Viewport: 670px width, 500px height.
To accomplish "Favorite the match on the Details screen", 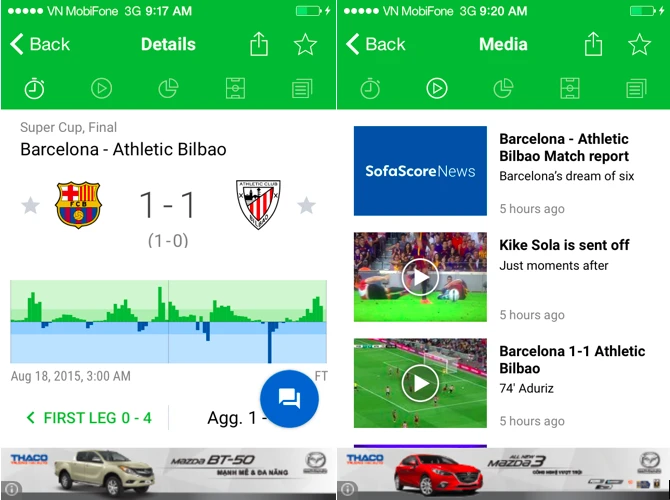I will tap(305, 45).
